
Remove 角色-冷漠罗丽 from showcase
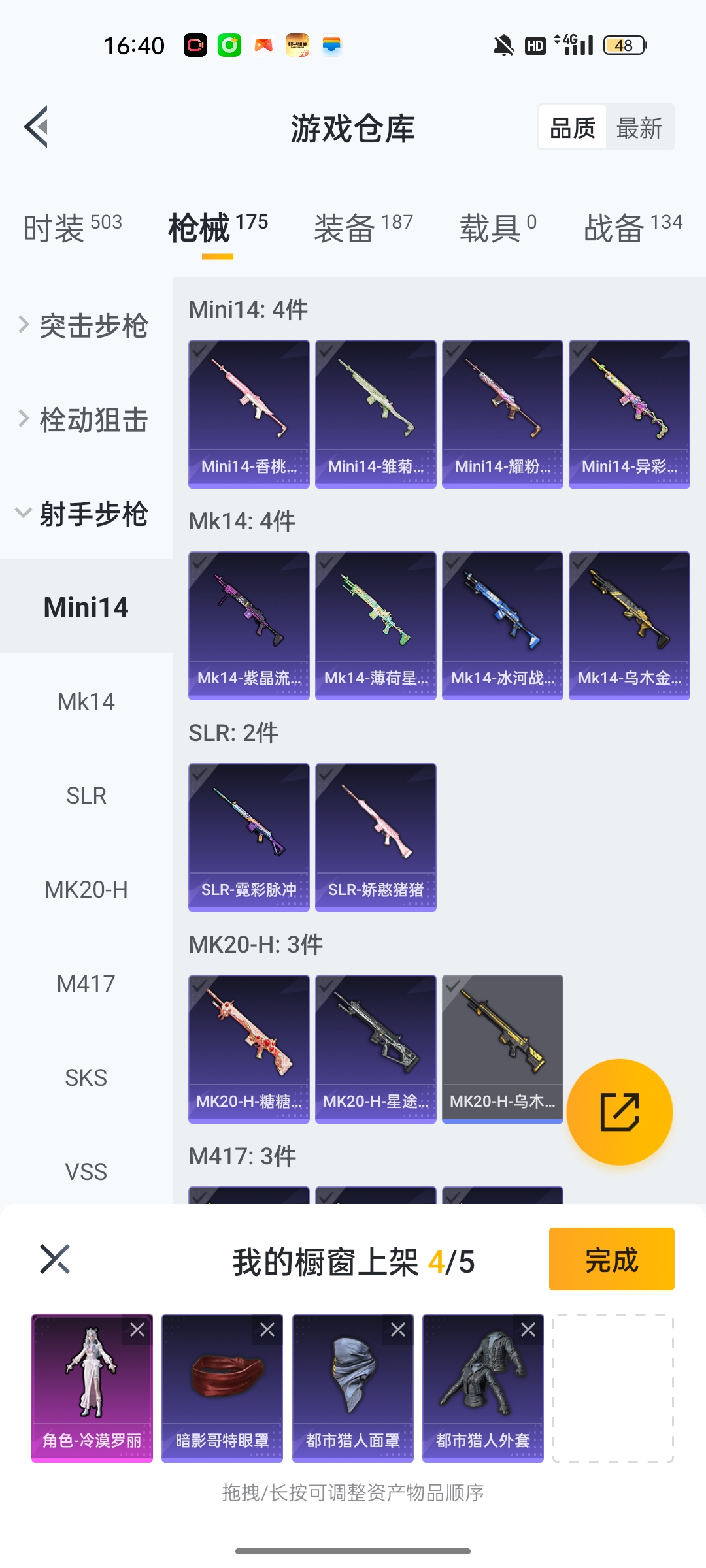[x=137, y=1330]
